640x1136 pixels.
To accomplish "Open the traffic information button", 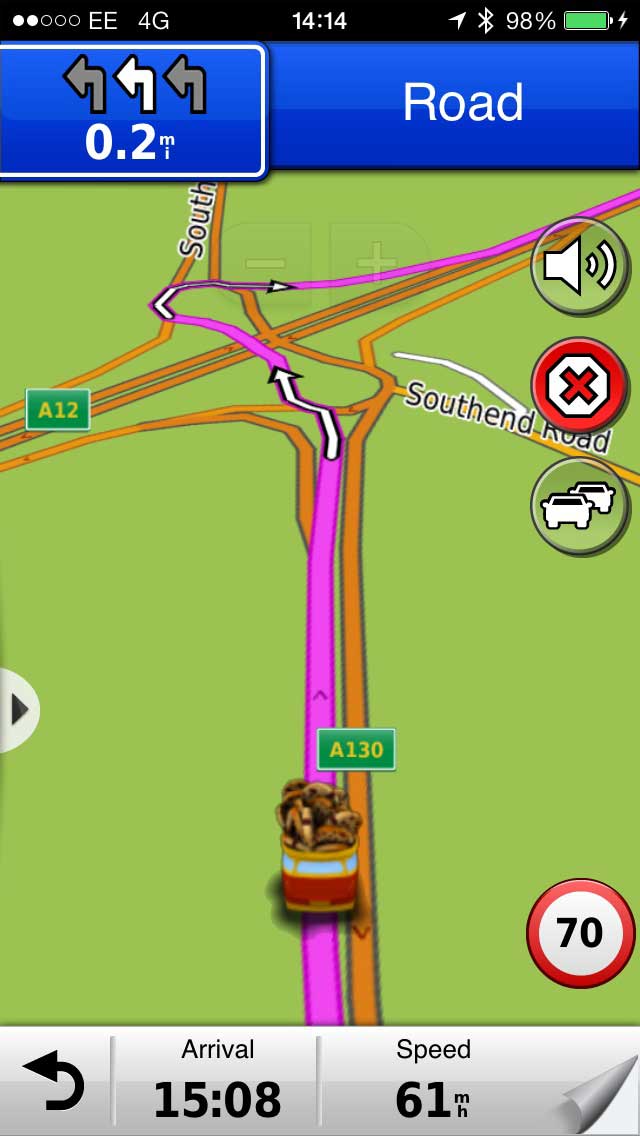I will (x=580, y=506).
